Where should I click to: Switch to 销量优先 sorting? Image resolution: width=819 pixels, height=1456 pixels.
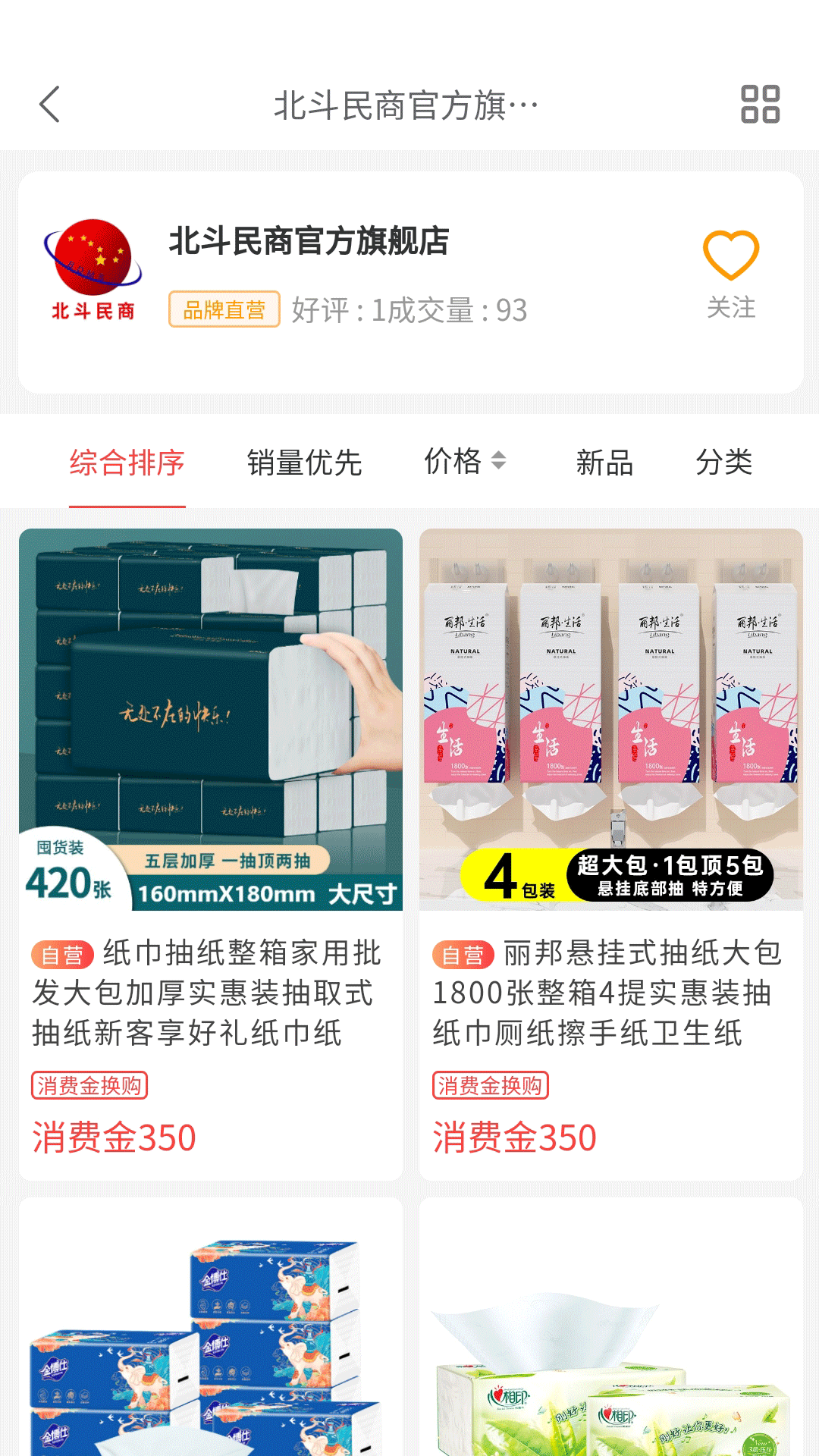pos(304,463)
